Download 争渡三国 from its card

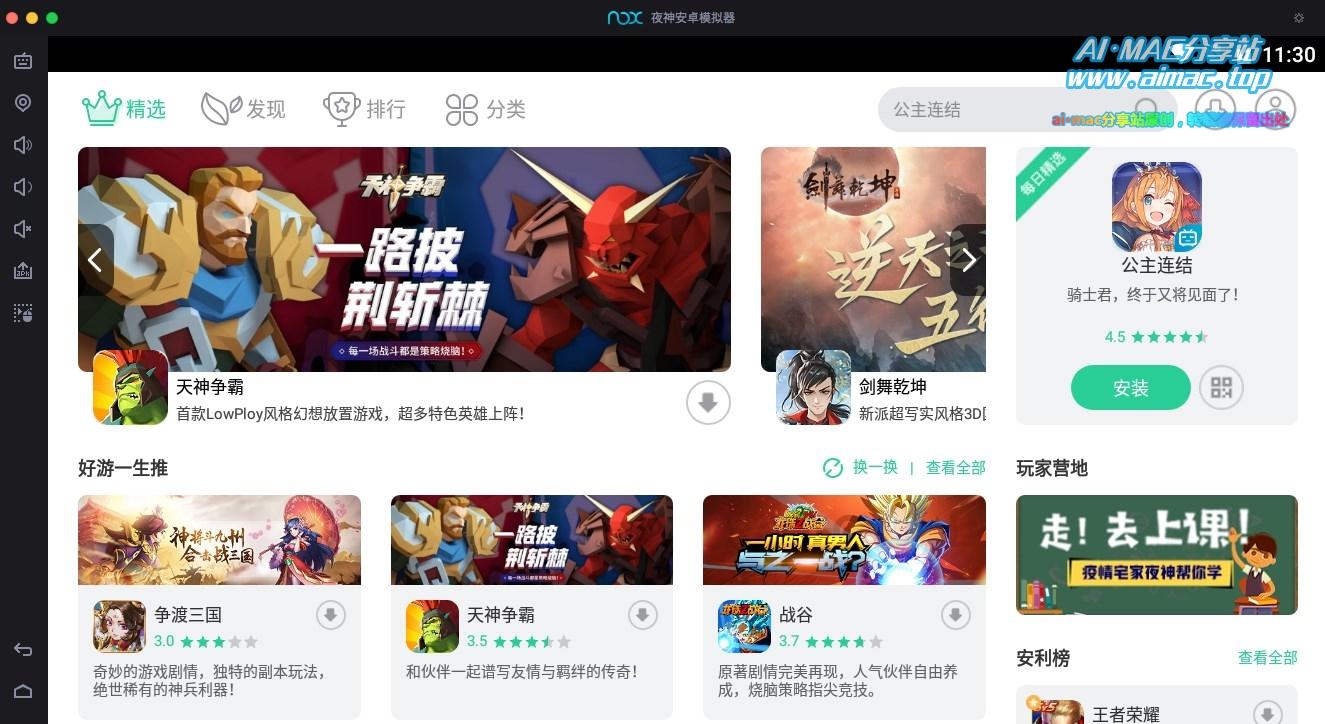[x=331, y=614]
